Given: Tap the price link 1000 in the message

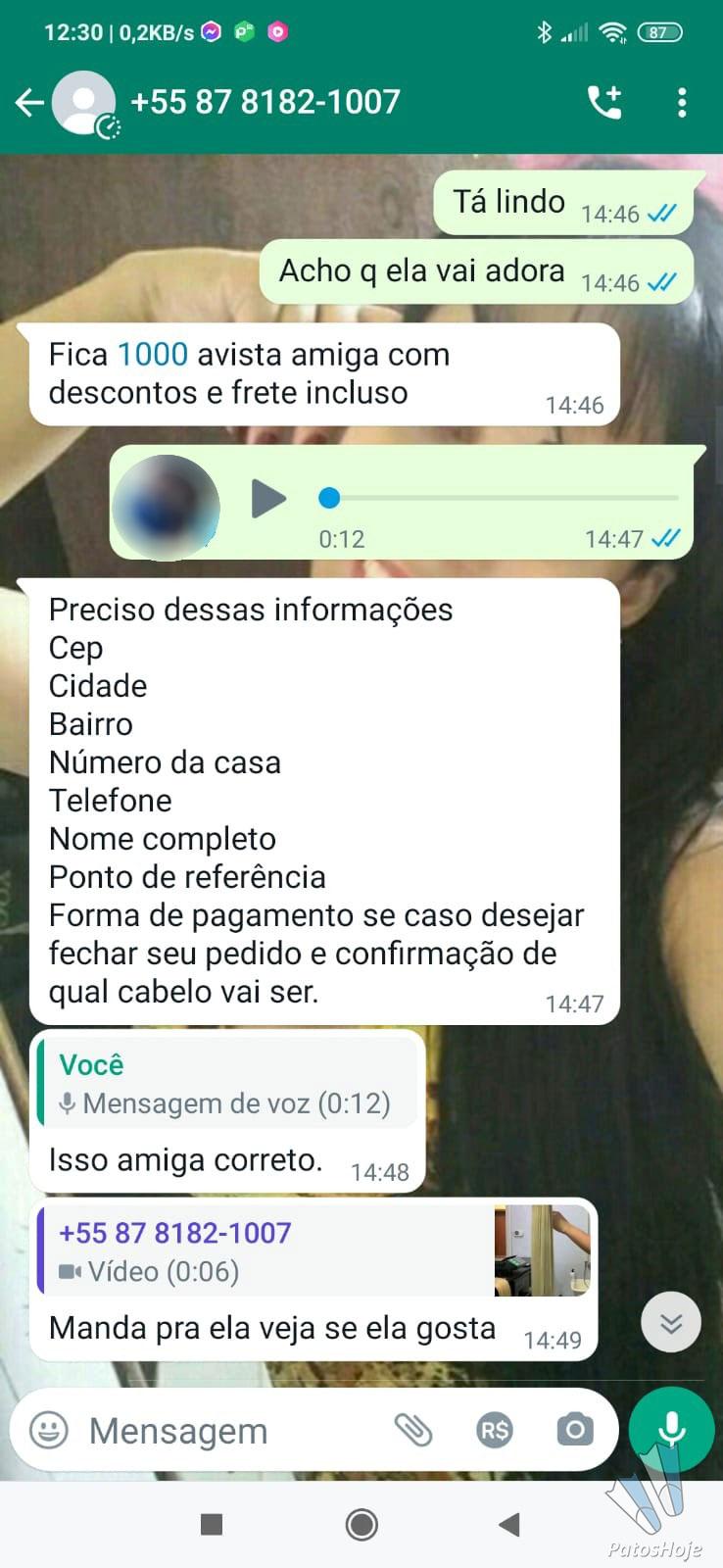Looking at the screenshot, I should [x=153, y=355].
